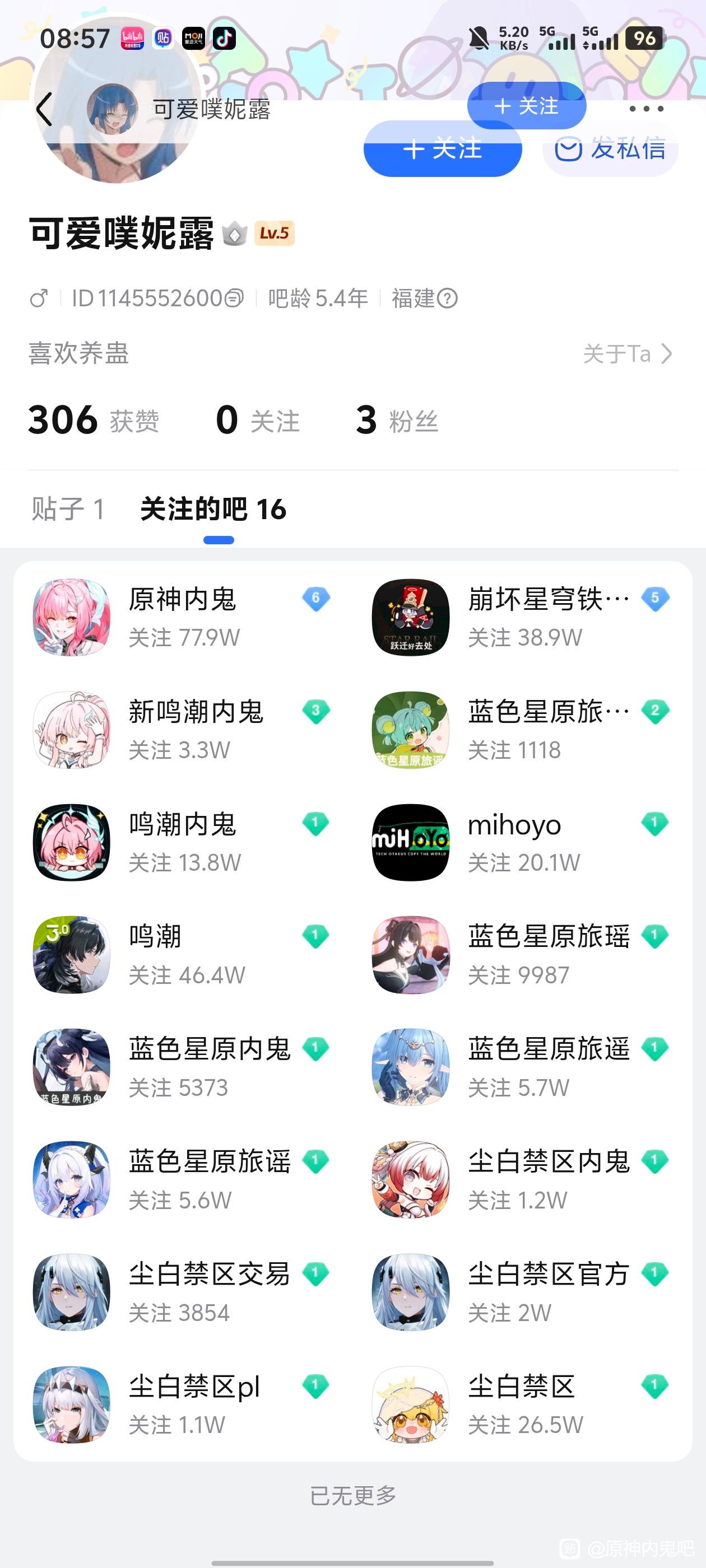This screenshot has width=706, height=1568.
Task: Open the 尘白禁区交易 forum
Action: click(209, 1292)
